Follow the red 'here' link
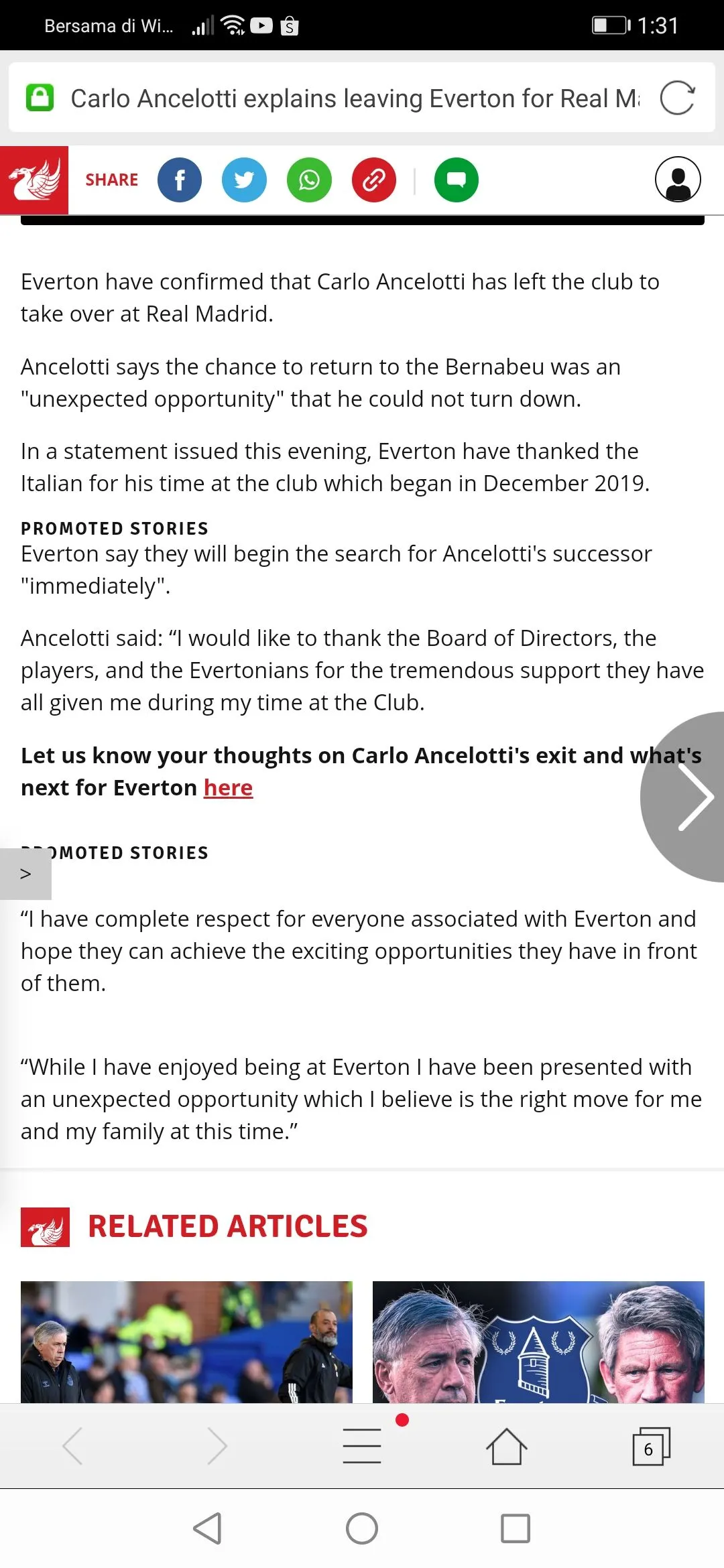The height and width of the screenshot is (1568, 724). pos(228,788)
